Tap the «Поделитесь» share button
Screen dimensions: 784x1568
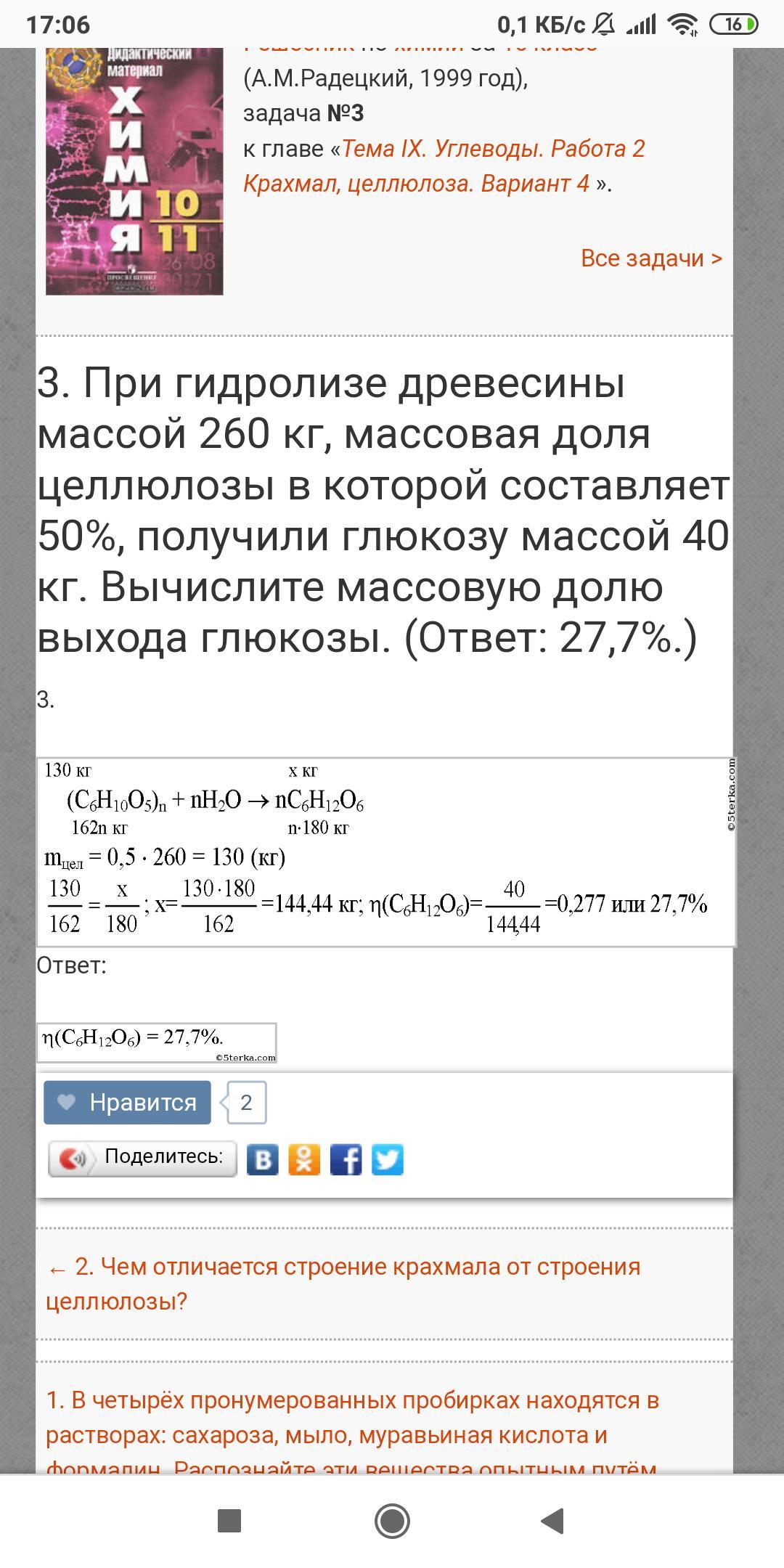(x=142, y=1159)
